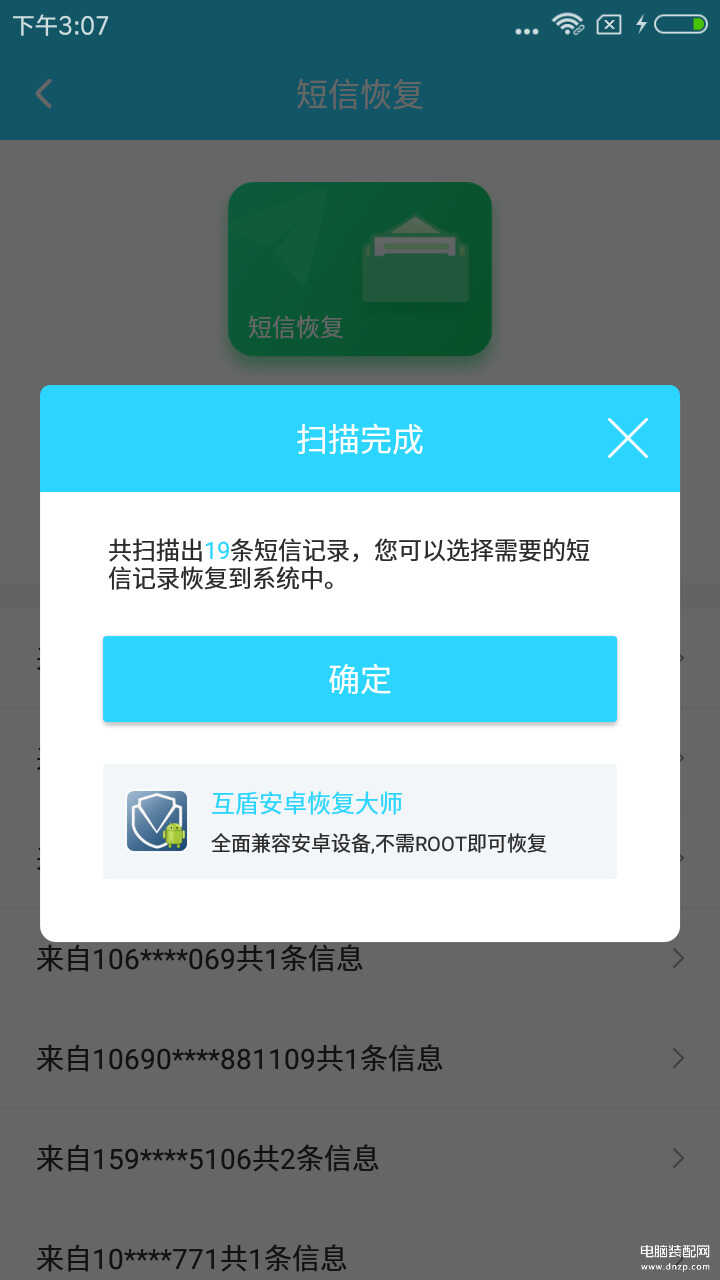Image resolution: width=720 pixels, height=1280 pixels.
Task: Confirm with the 确定 button
Action: (x=359, y=679)
